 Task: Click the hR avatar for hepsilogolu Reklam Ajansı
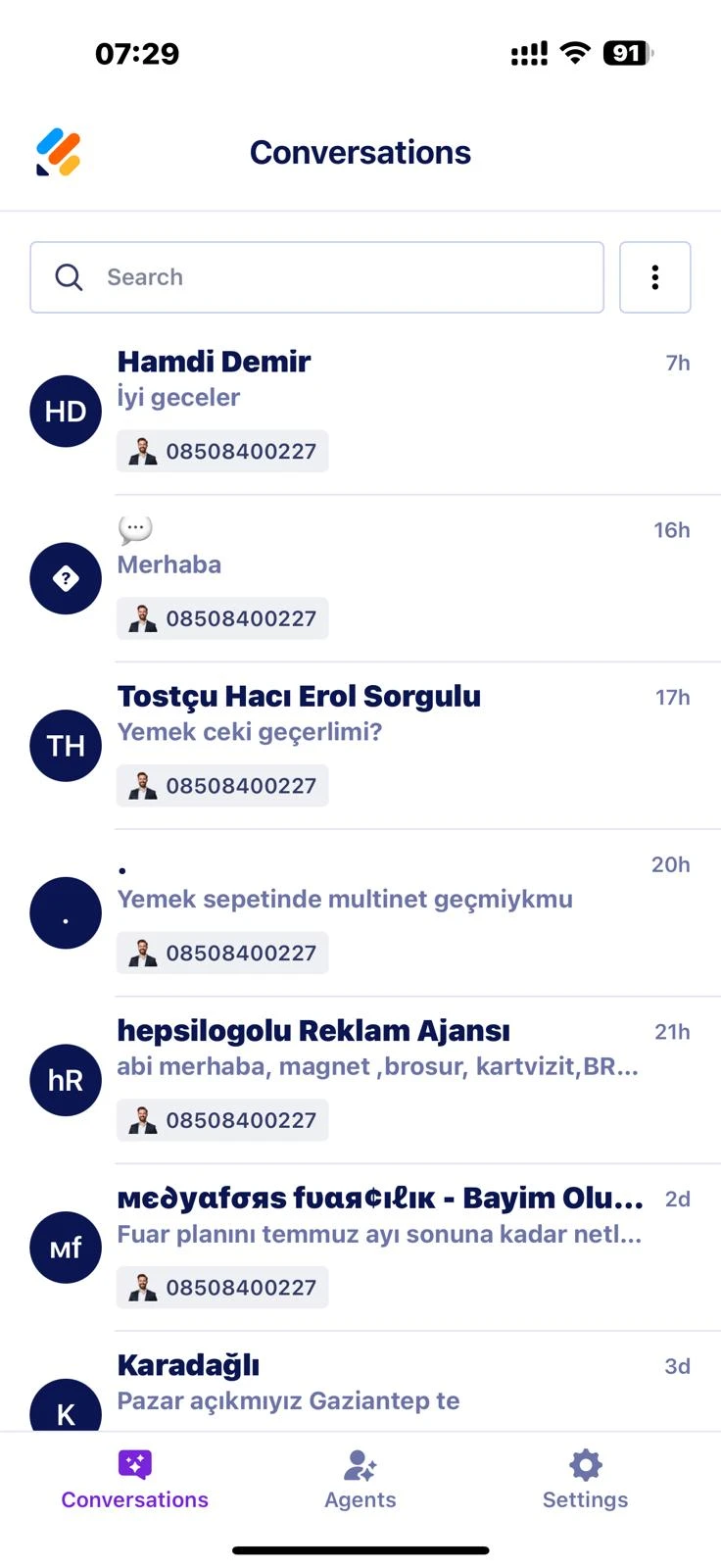65,1079
